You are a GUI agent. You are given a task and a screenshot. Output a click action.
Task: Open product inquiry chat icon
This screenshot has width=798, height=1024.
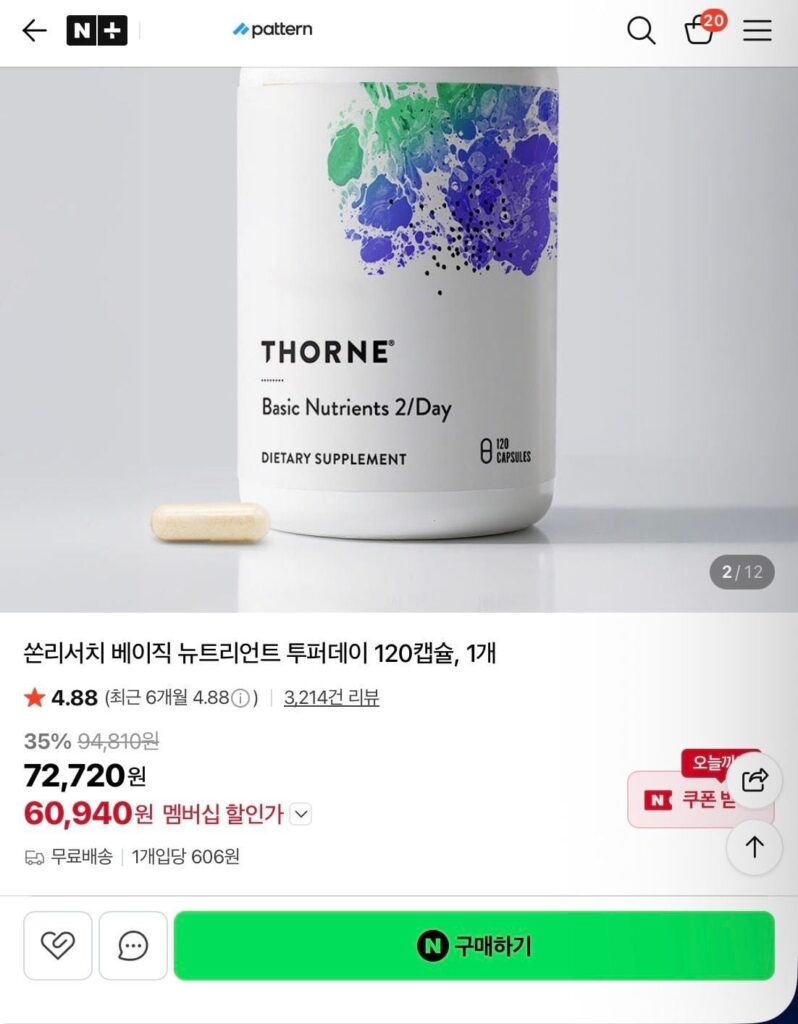(x=132, y=945)
